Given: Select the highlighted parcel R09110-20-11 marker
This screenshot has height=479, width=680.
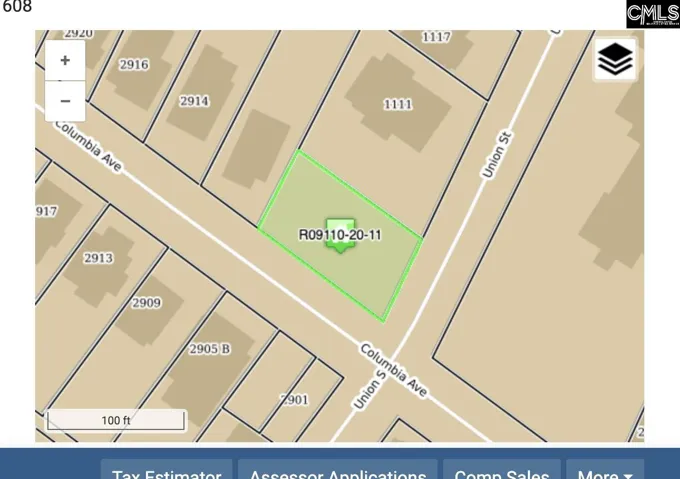Looking at the screenshot, I should [340, 236].
